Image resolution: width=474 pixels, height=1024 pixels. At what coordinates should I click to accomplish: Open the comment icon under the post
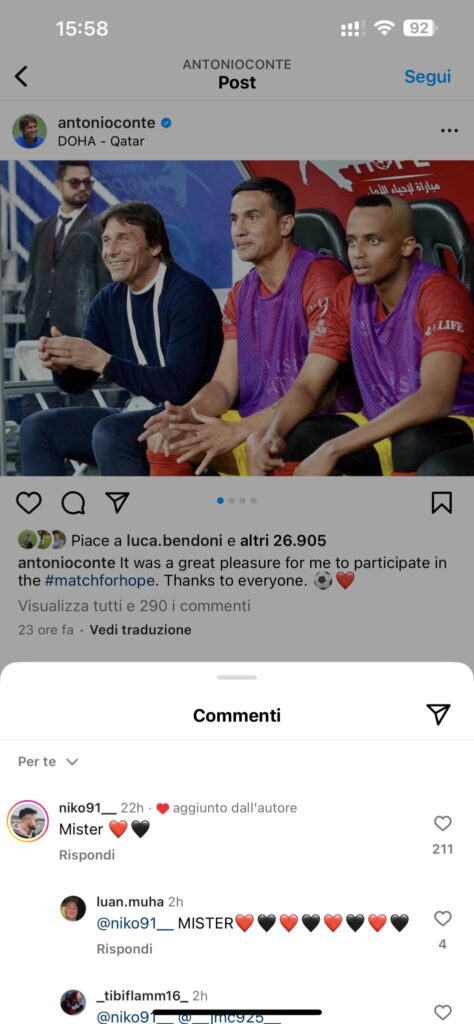73,502
